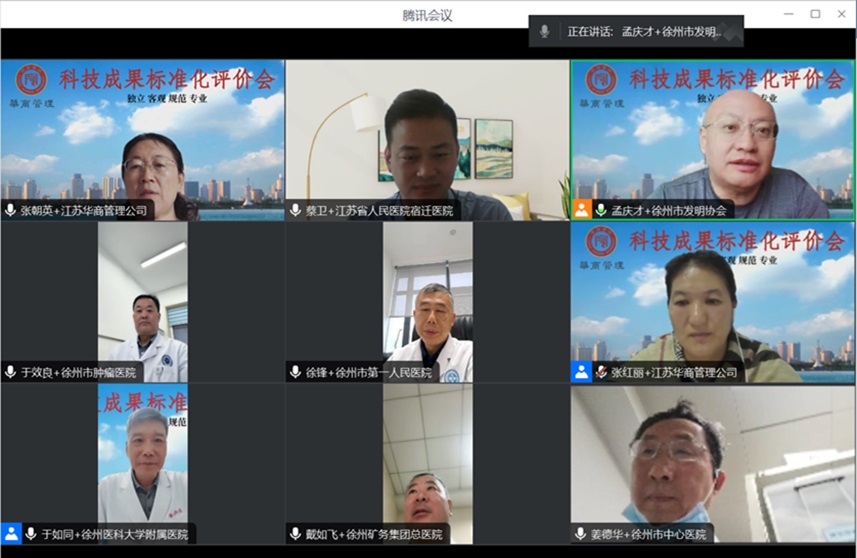Select 徐锋 video tile
This screenshot has width=857, height=558.
427,301
